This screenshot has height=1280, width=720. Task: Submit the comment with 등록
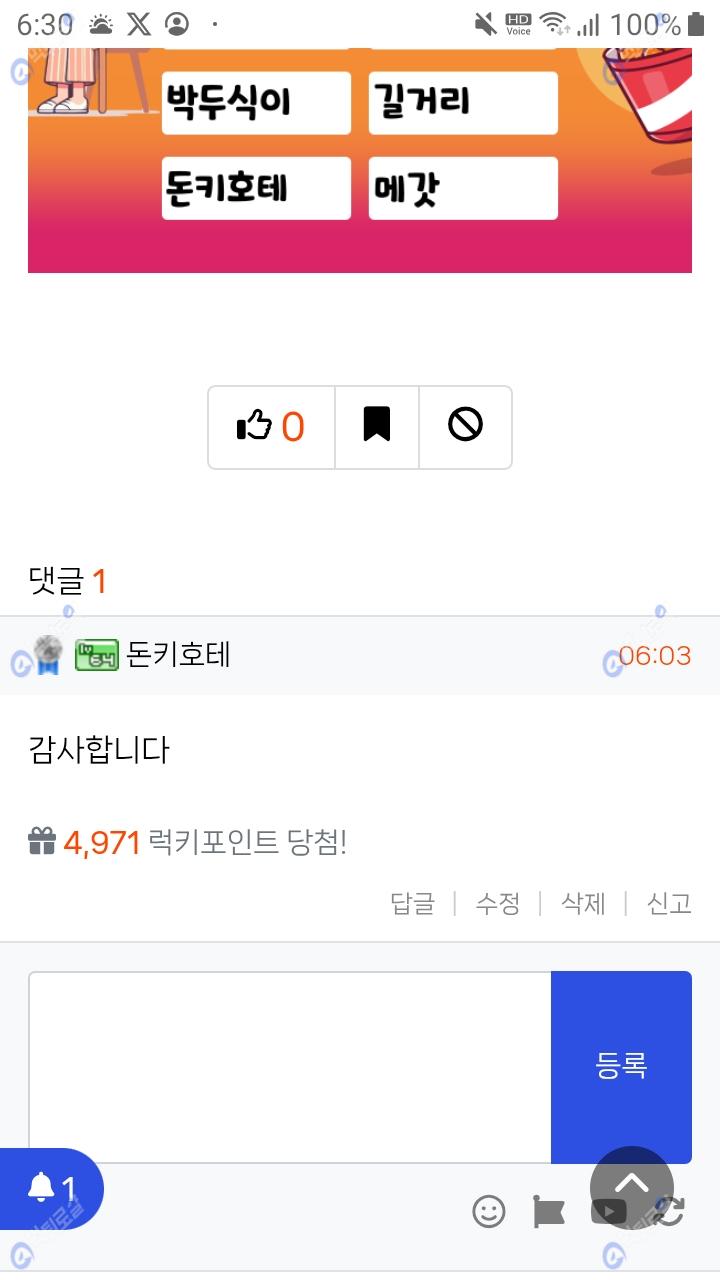621,1067
